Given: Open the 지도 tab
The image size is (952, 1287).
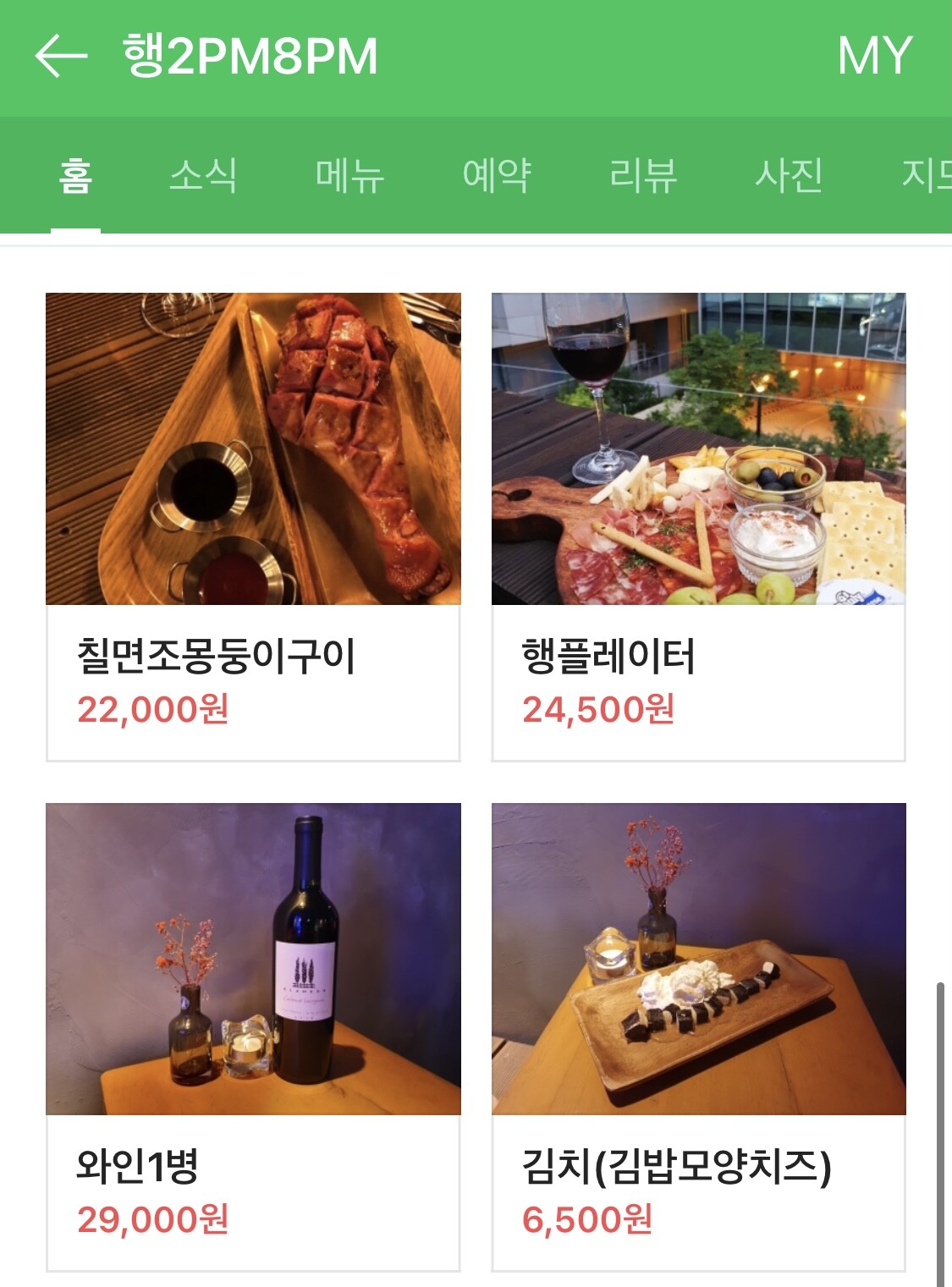Looking at the screenshot, I should (927, 176).
